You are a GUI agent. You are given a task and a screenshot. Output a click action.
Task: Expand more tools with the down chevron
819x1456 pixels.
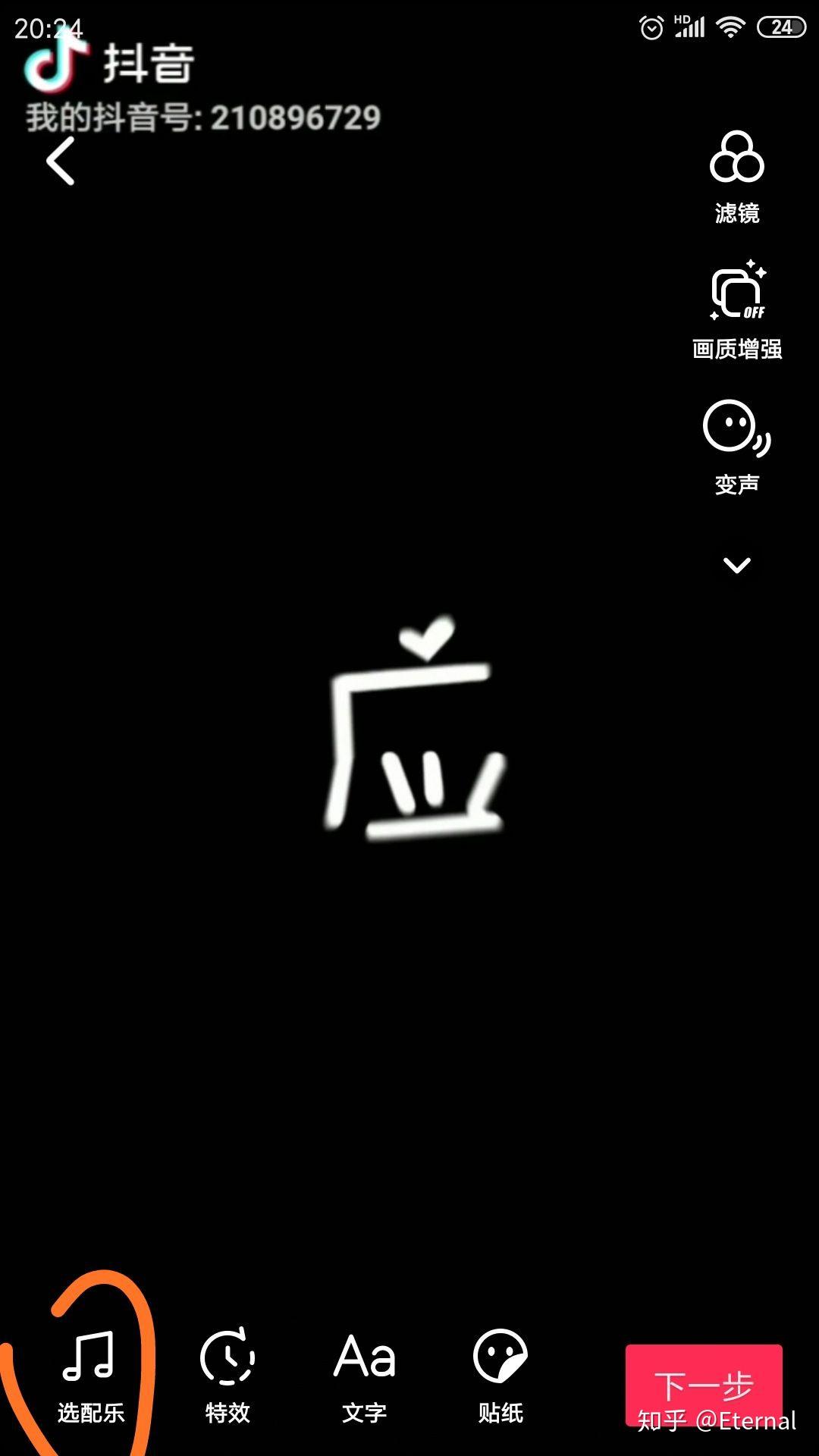point(737,565)
